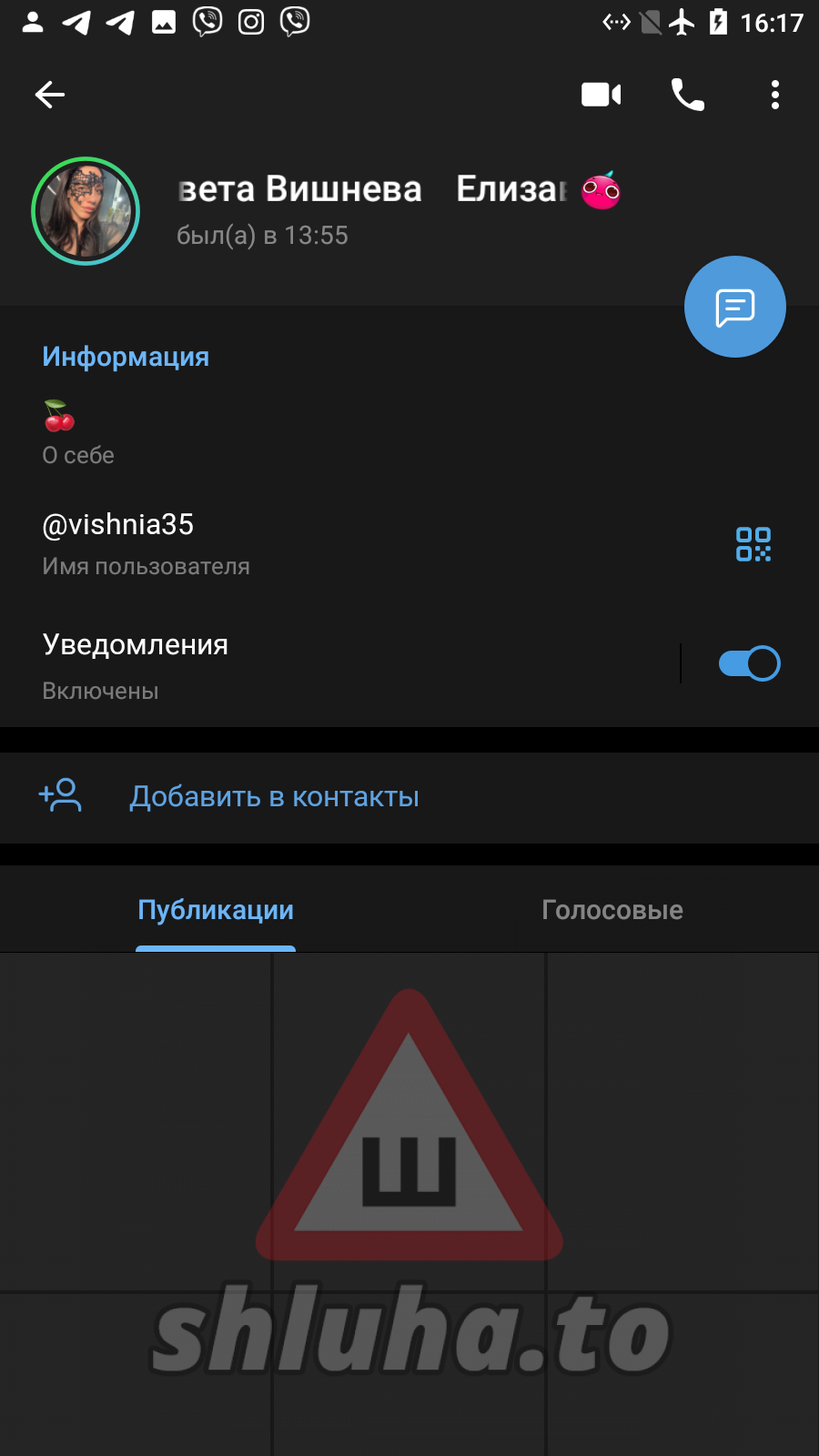Show the username QR code
The width and height of the screenshot is (819, 1456).
click(753, 544)
